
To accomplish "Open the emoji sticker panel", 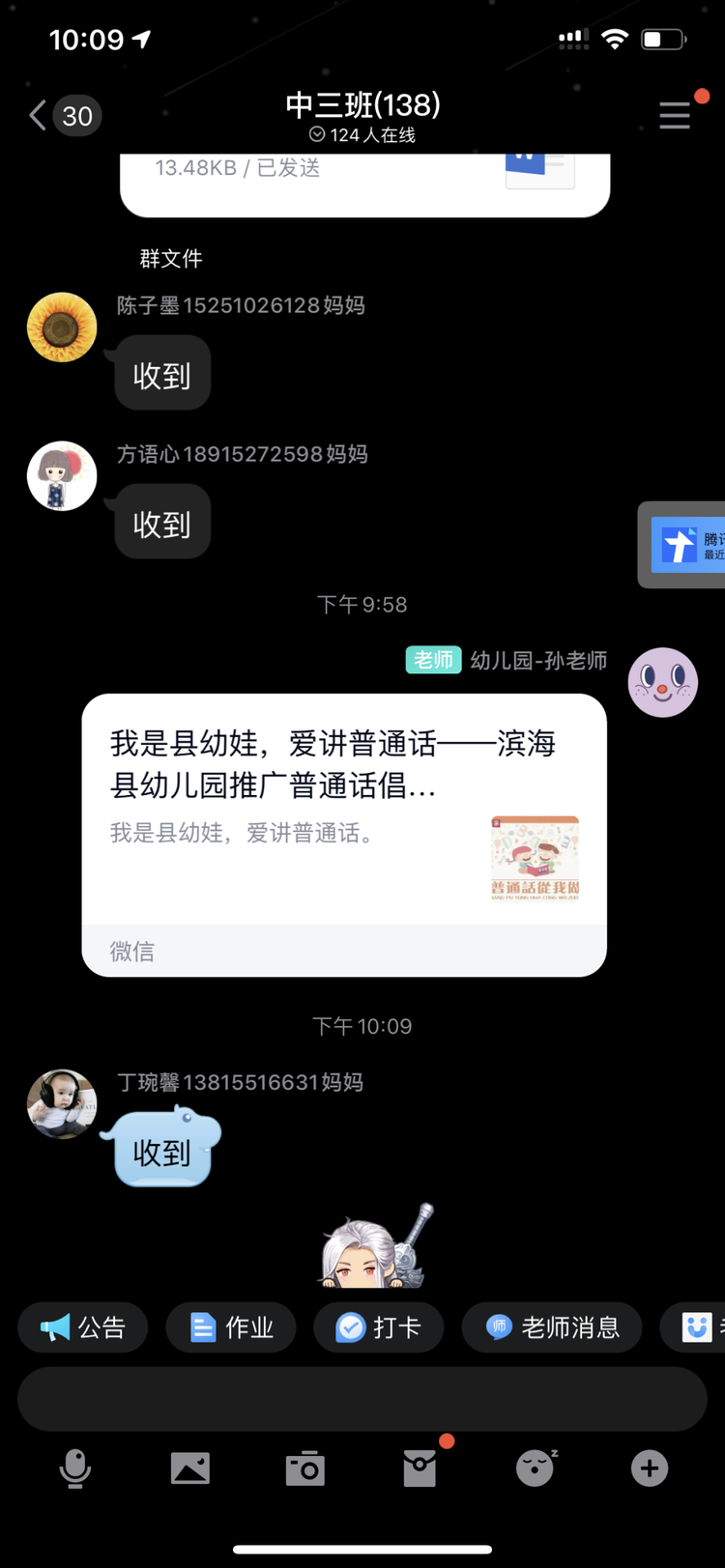I will [535, 1469].
